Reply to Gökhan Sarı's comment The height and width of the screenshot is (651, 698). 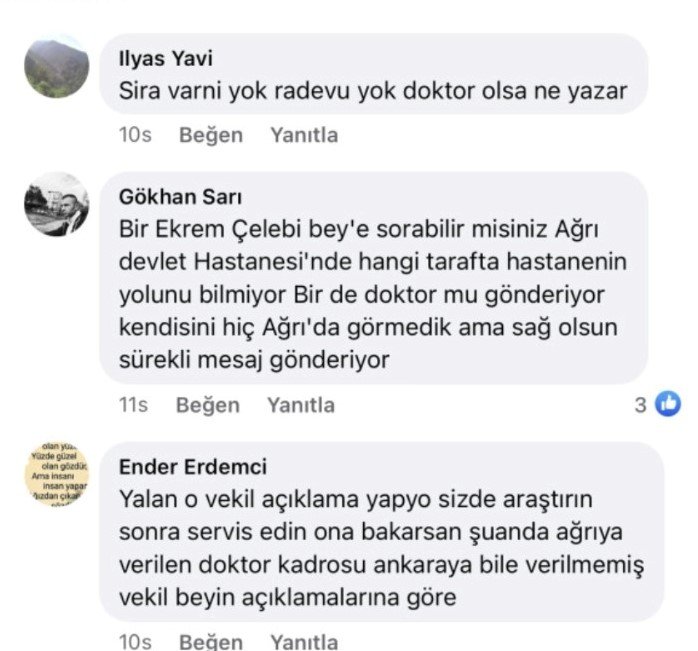click(x=300, y=405)
